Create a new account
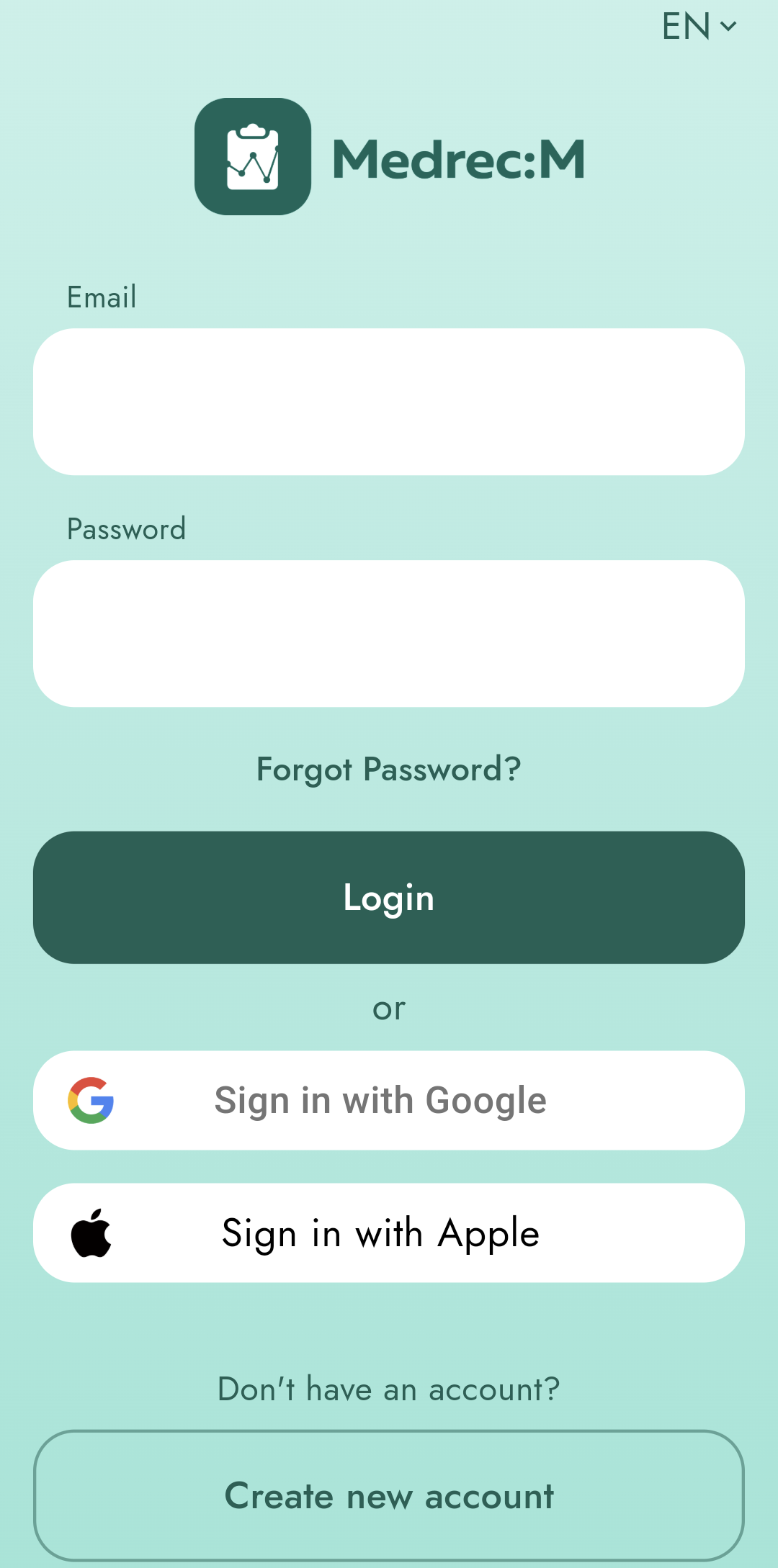778x1568 pixels. (x=389, y=1496)
